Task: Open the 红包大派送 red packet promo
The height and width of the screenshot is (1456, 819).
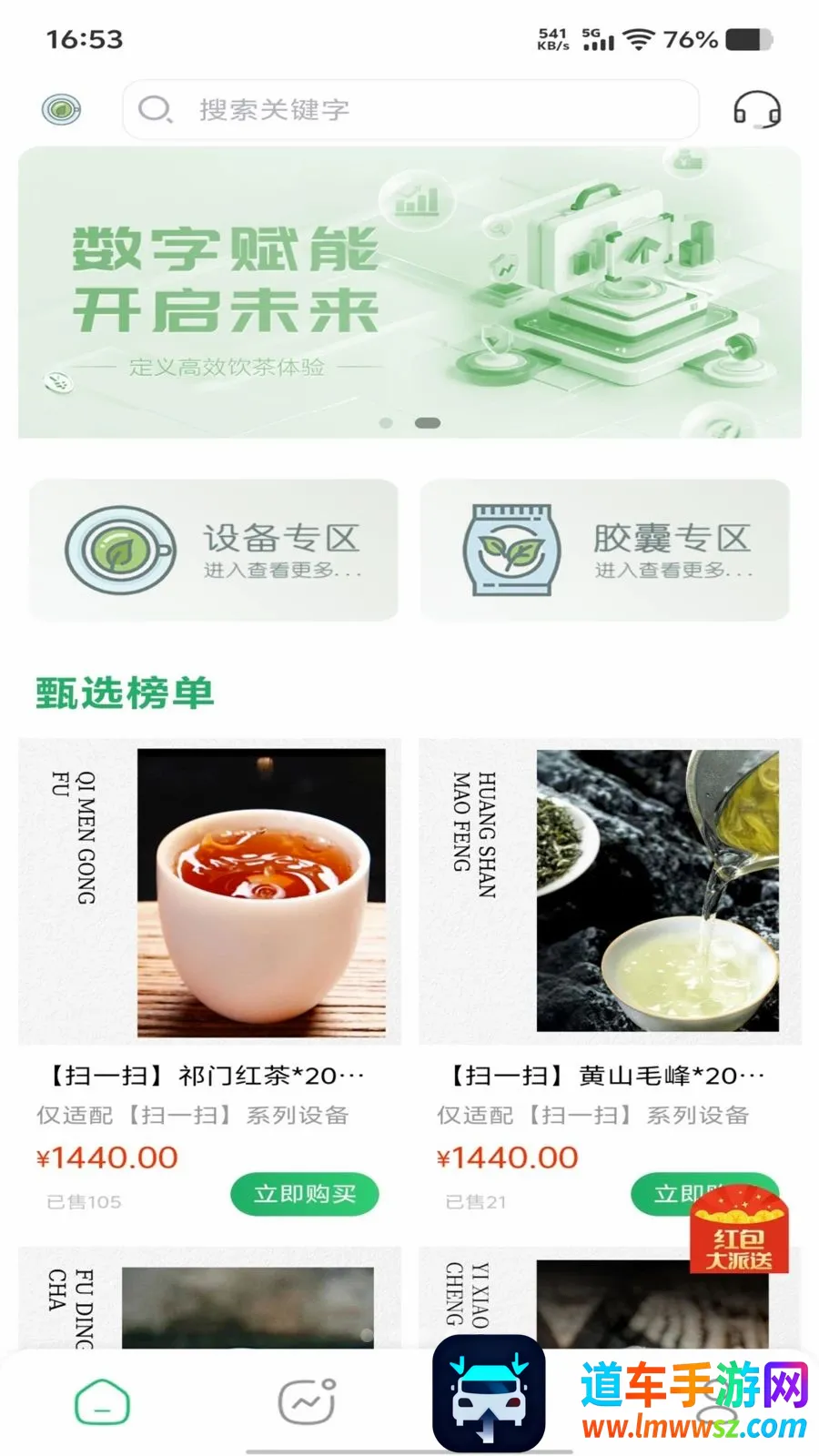Action: 739,1228
